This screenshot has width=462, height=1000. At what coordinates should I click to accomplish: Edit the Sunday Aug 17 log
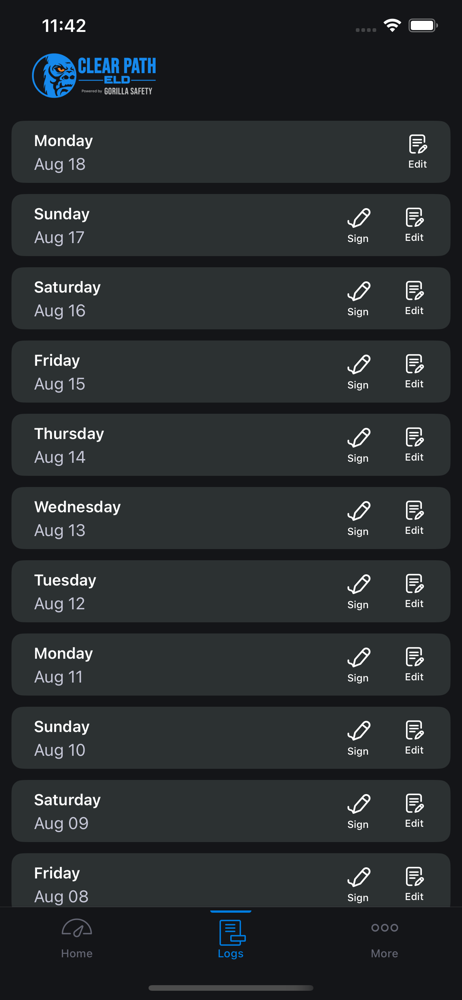pyautogui.click(x=414, y=225)
